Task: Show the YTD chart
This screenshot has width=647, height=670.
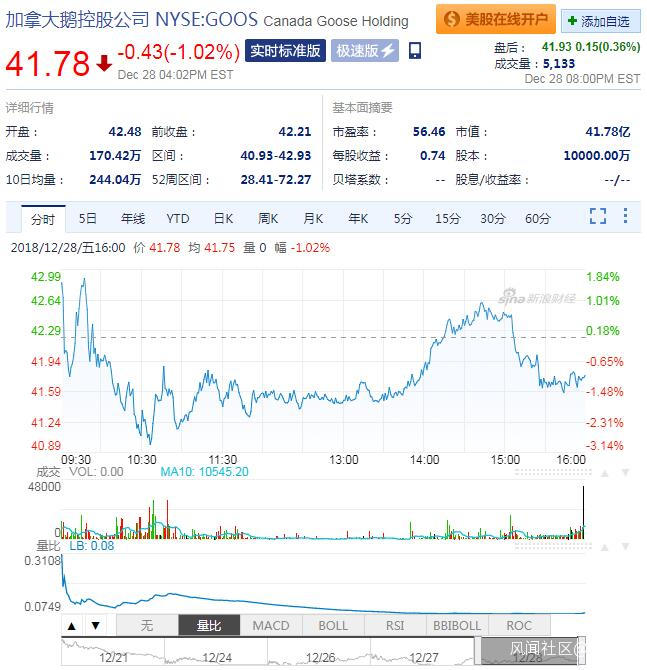Action: tap(178, 218)
